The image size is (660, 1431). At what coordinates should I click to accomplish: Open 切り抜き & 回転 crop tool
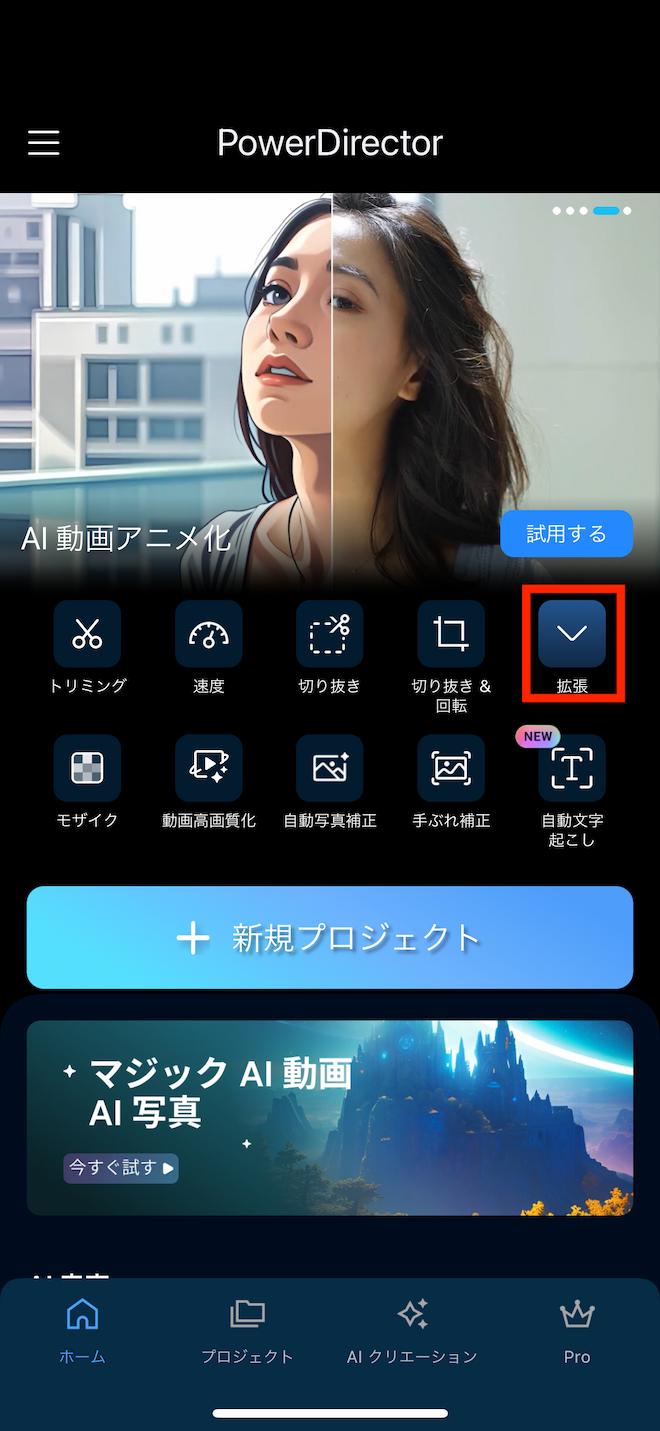451,656
